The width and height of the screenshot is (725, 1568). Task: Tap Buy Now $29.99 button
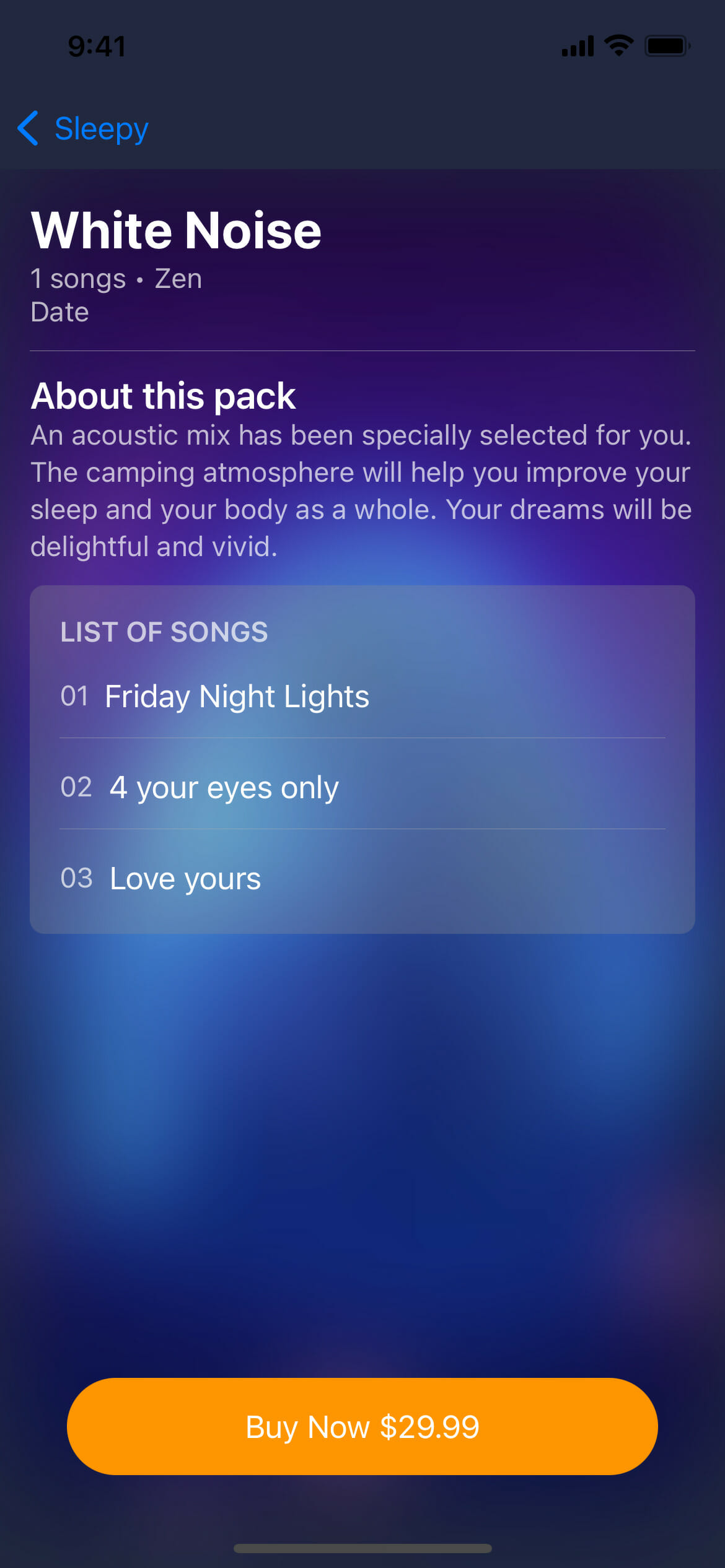[x=362, y=1426]
